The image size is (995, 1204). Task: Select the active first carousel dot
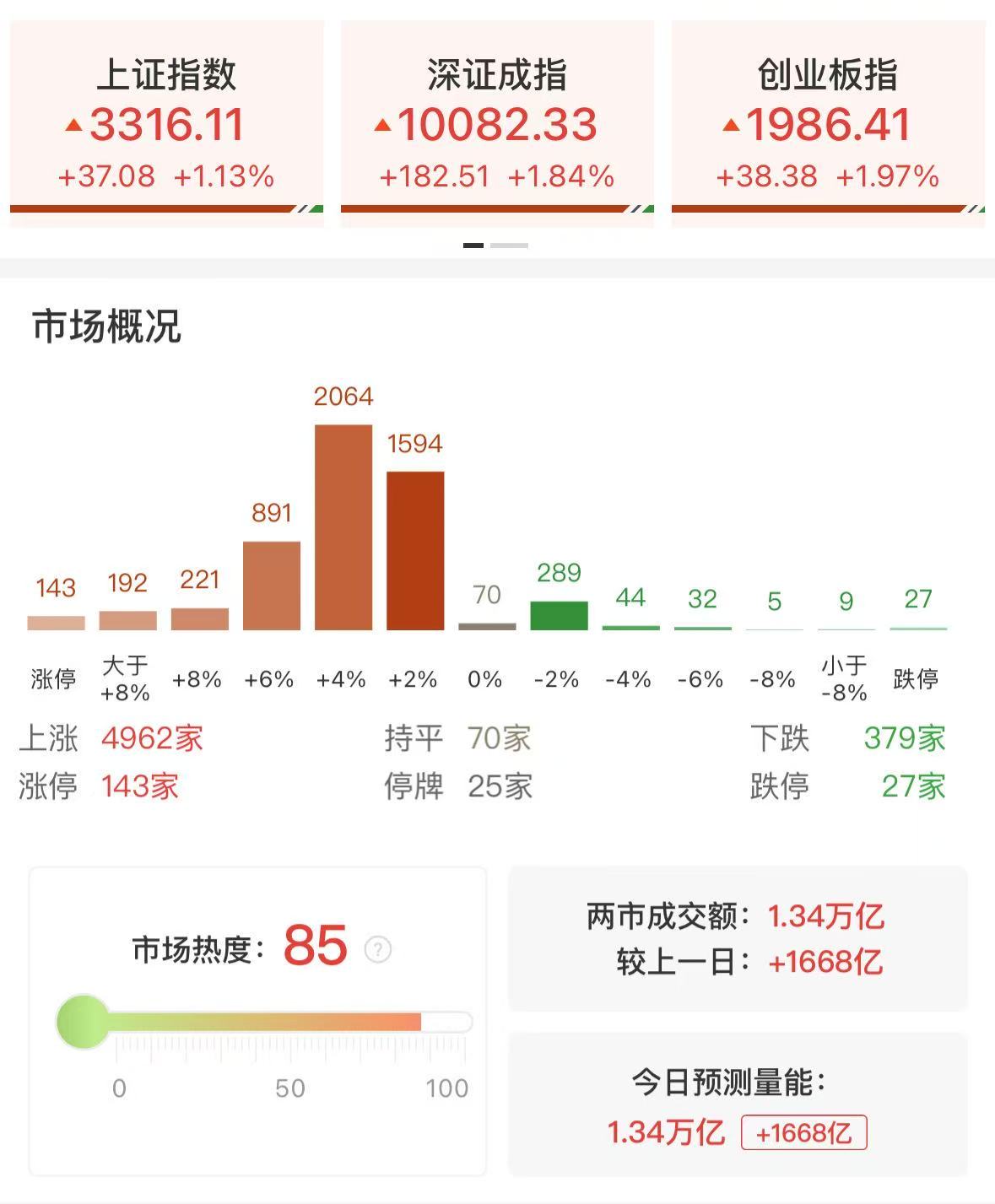[473, 245]
